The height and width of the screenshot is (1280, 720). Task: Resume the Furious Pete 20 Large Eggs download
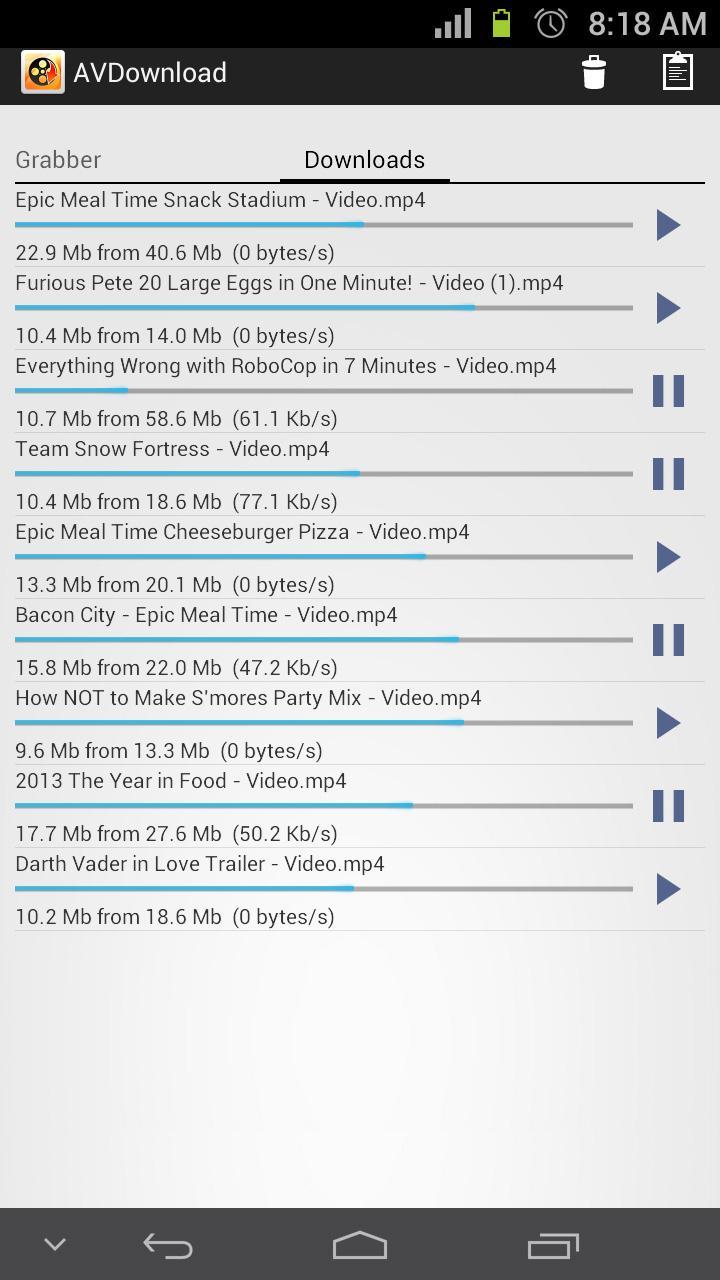[667, 308]
